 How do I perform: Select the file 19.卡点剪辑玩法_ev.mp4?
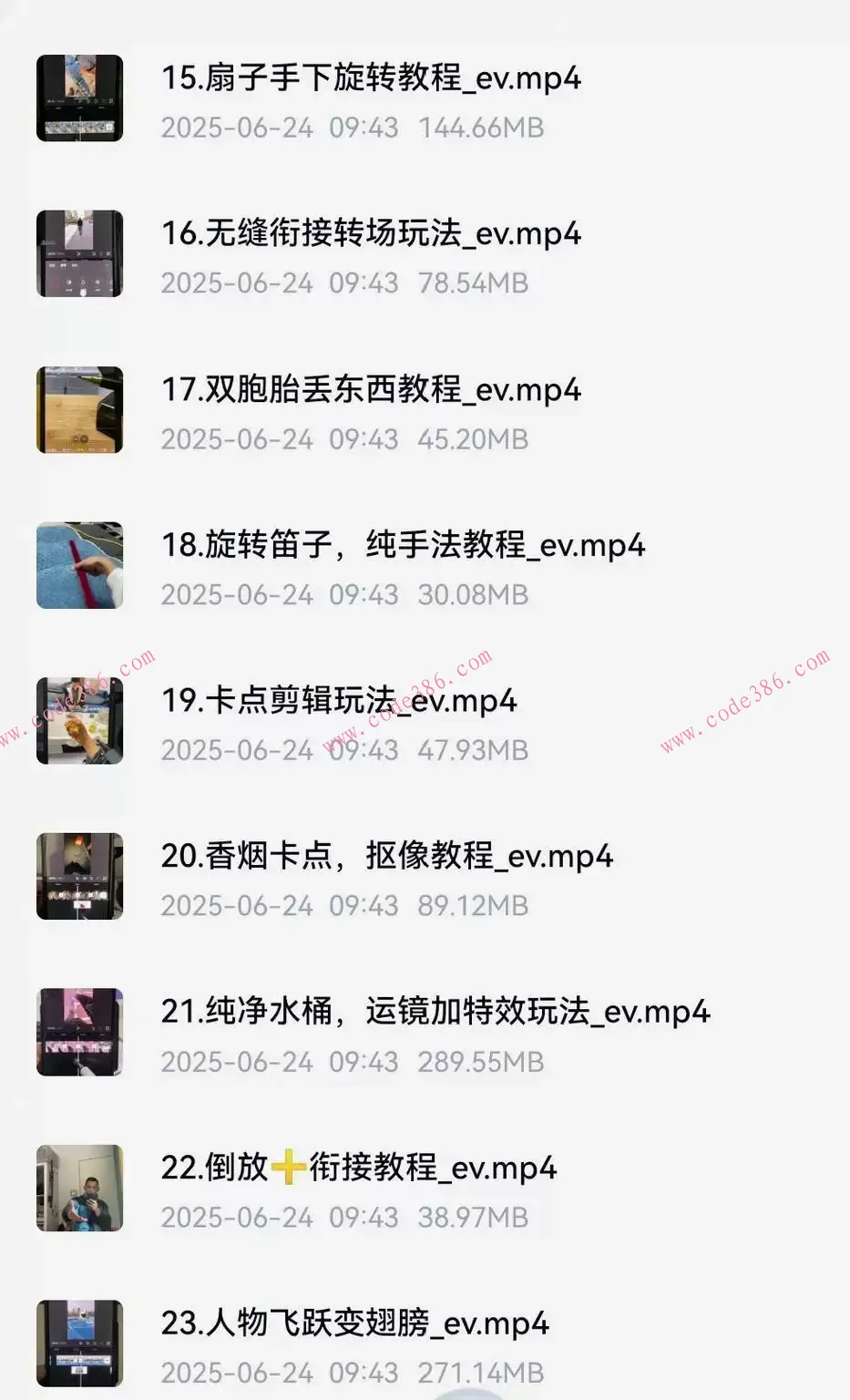click(337, 702)
